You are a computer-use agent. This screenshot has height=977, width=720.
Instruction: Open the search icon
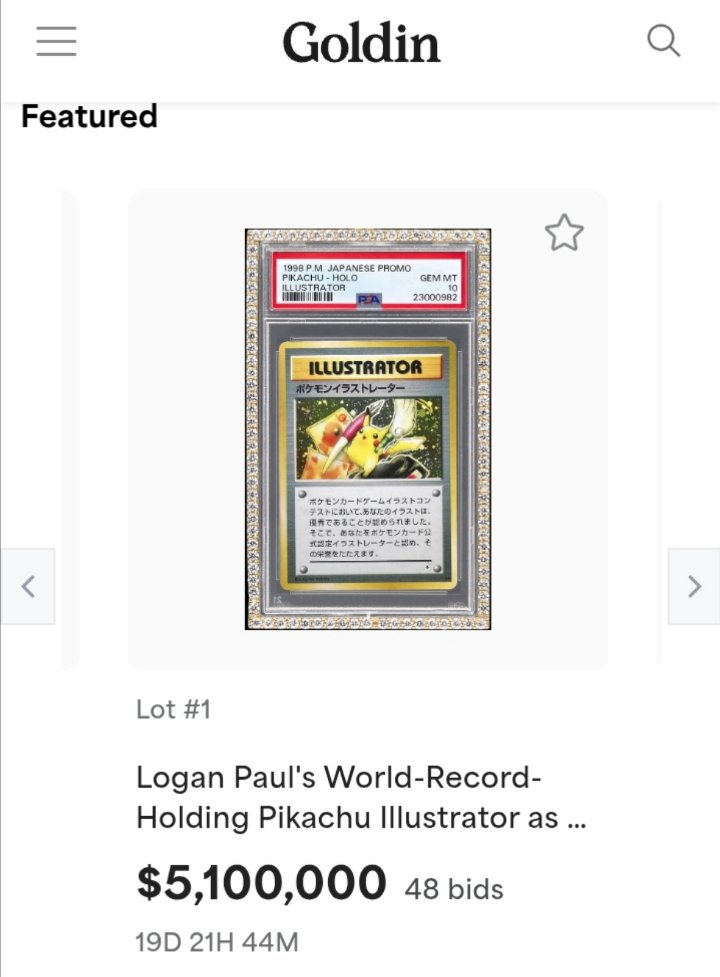click(663, 42)
